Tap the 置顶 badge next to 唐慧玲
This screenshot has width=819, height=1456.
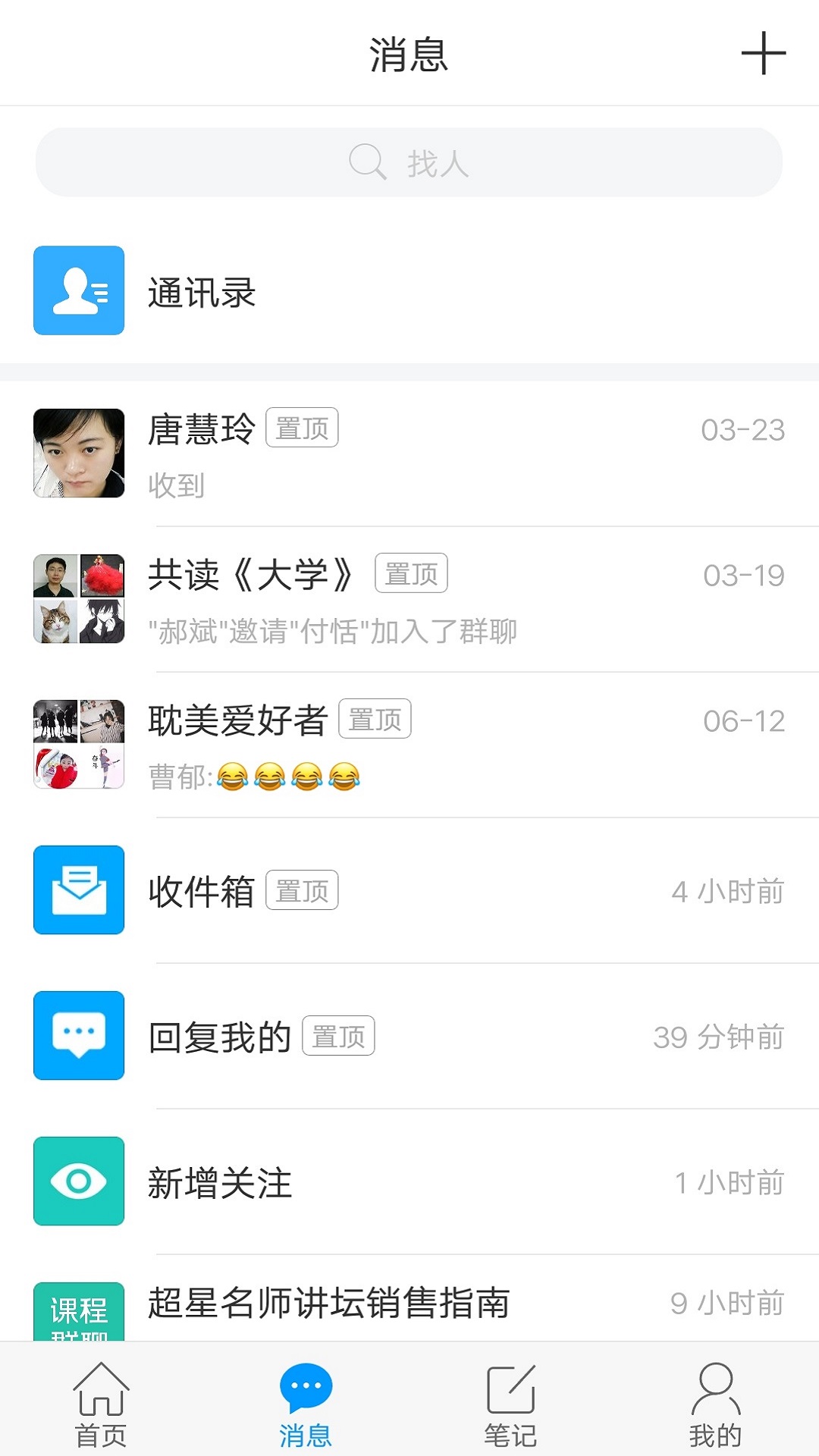pos(303,428)
